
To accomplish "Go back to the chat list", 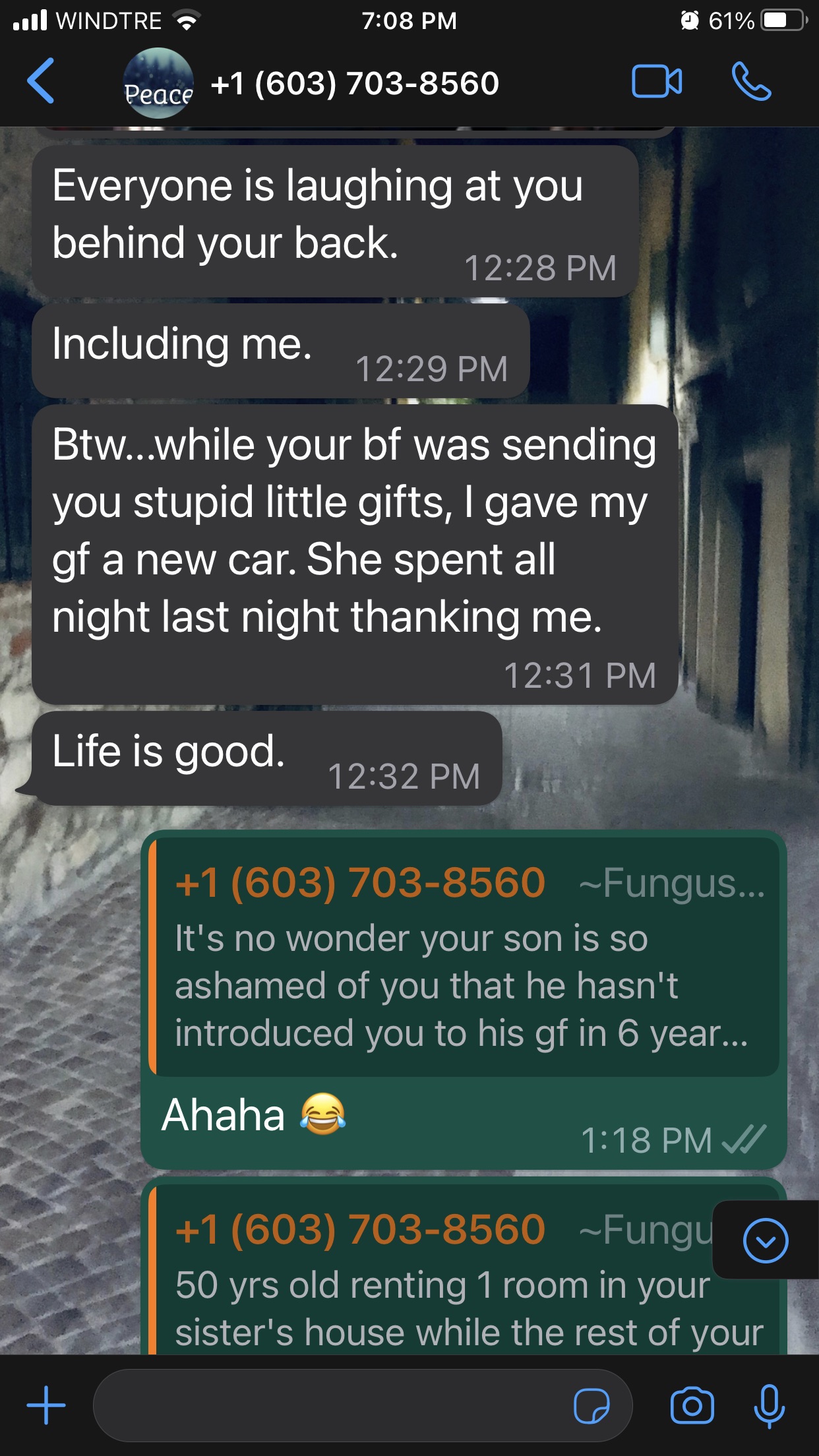I will click(x=41, y=82).
